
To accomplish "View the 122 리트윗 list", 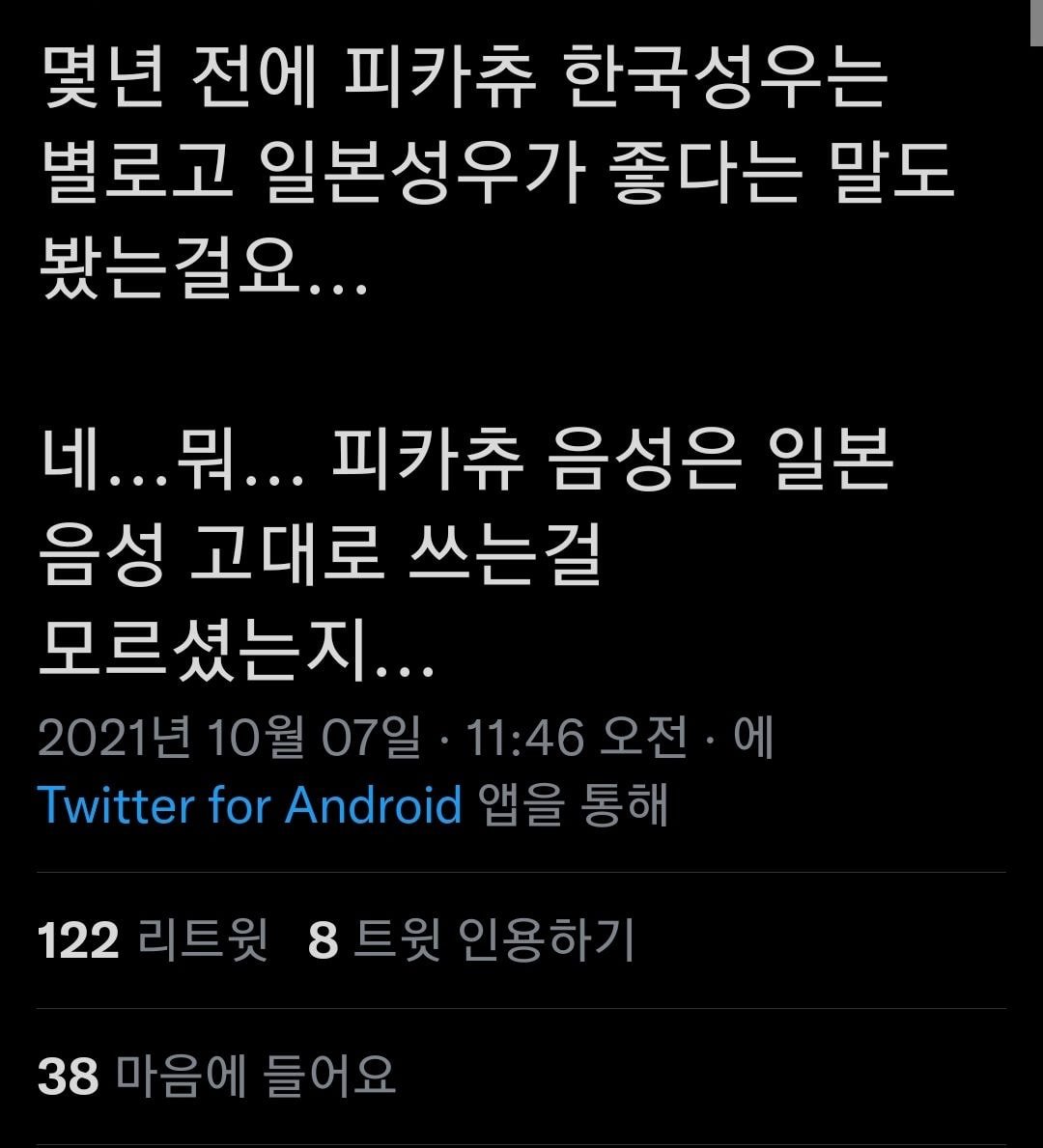I will pos(153,939).
